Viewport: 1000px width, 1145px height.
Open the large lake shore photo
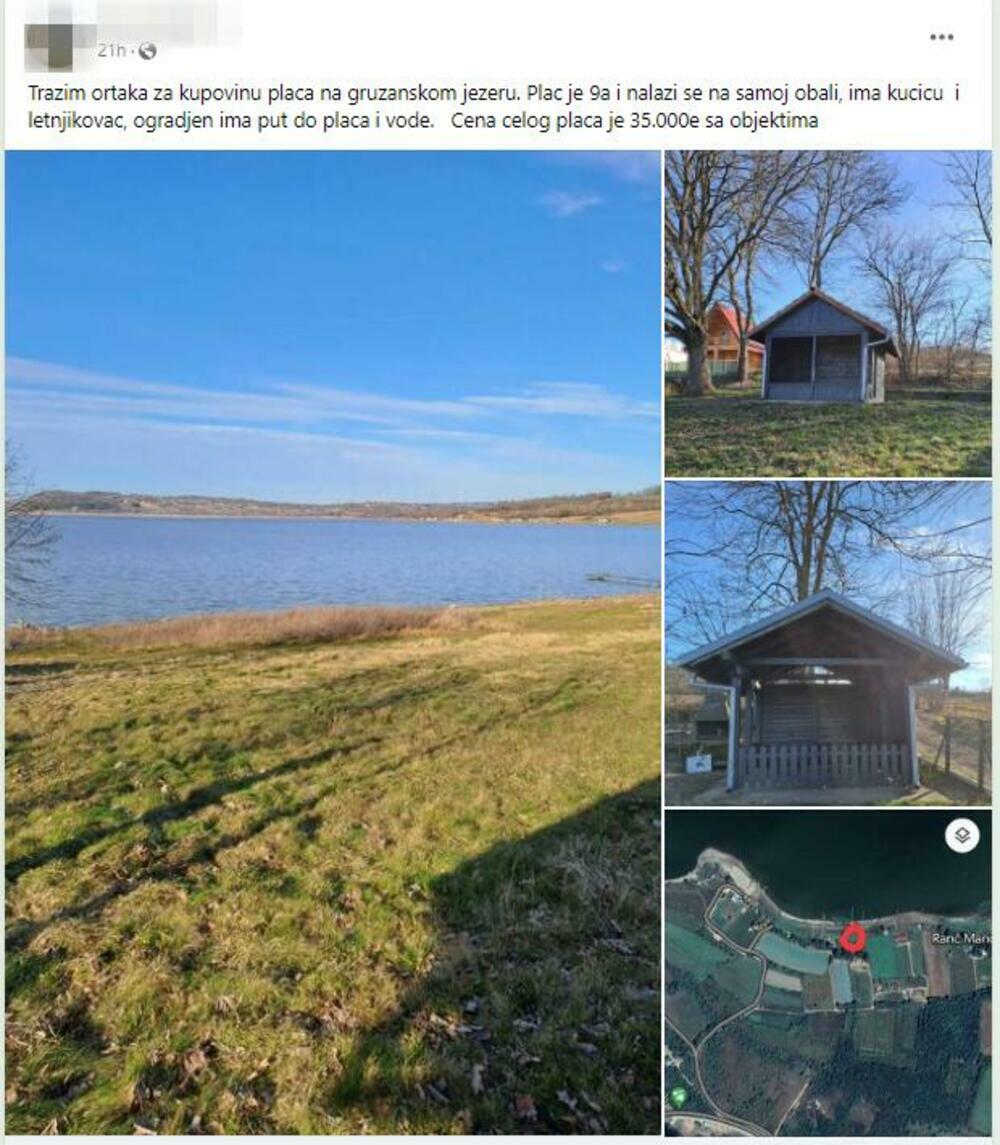coord(332,640)
